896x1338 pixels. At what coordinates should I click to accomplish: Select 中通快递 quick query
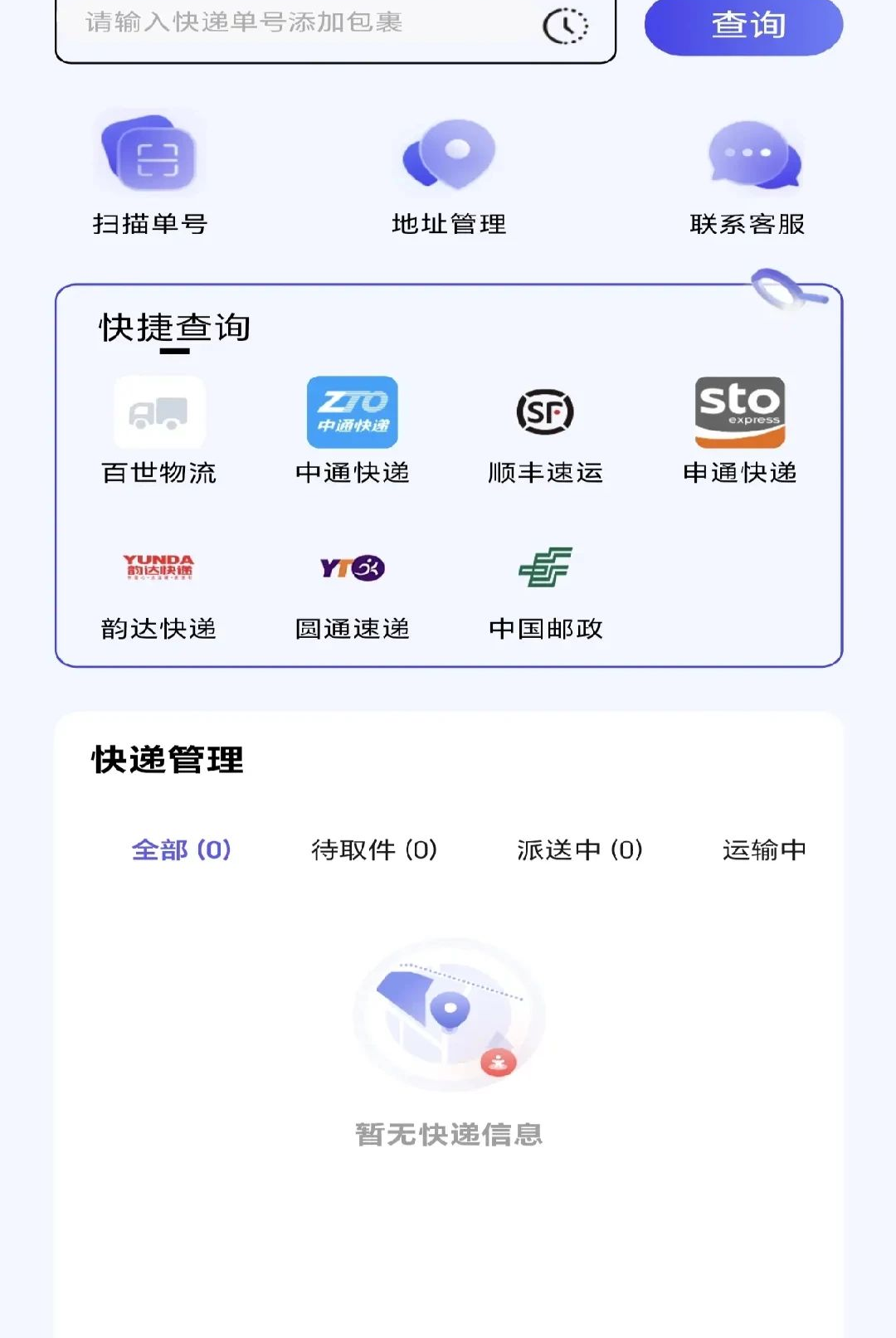pos(353,431)
